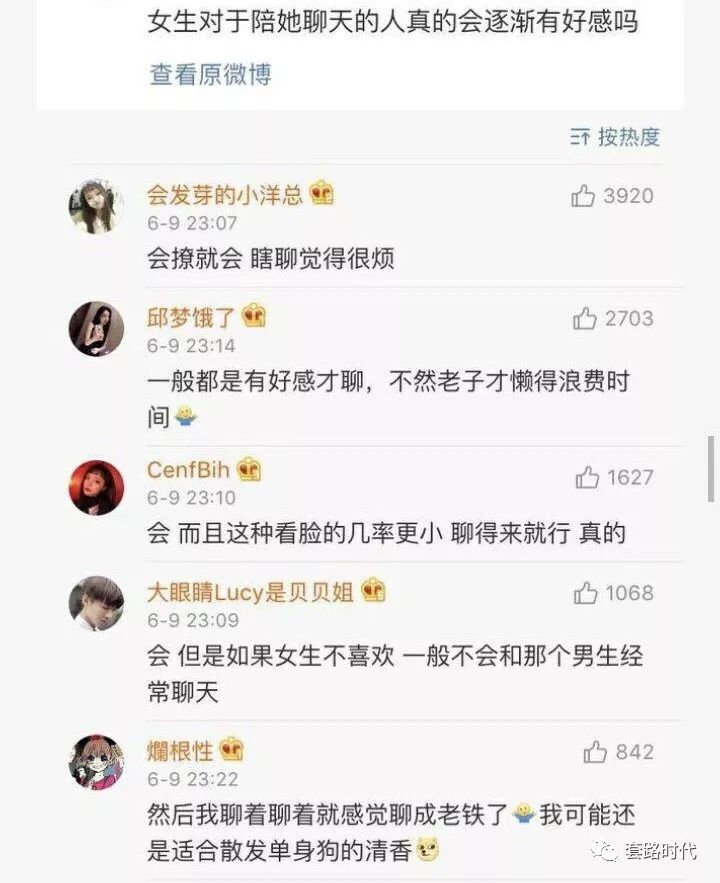Screen dimensions: 720x883
Task: View 邱梦饿了's avatar profile
Action: (96, 329)
